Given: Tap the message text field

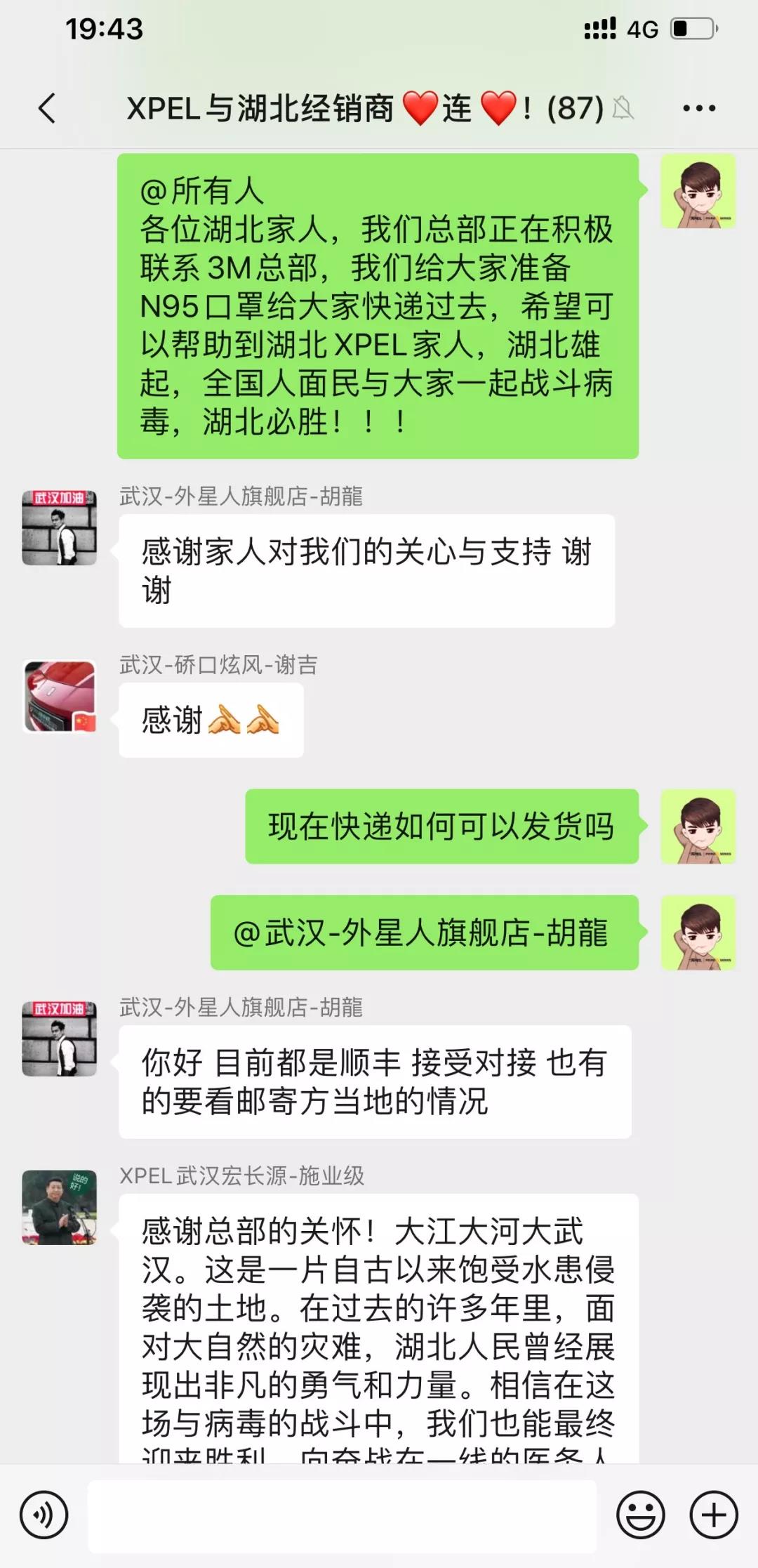Looking at the screenshot, I should pyautogui.click(x=342, y=1515).
